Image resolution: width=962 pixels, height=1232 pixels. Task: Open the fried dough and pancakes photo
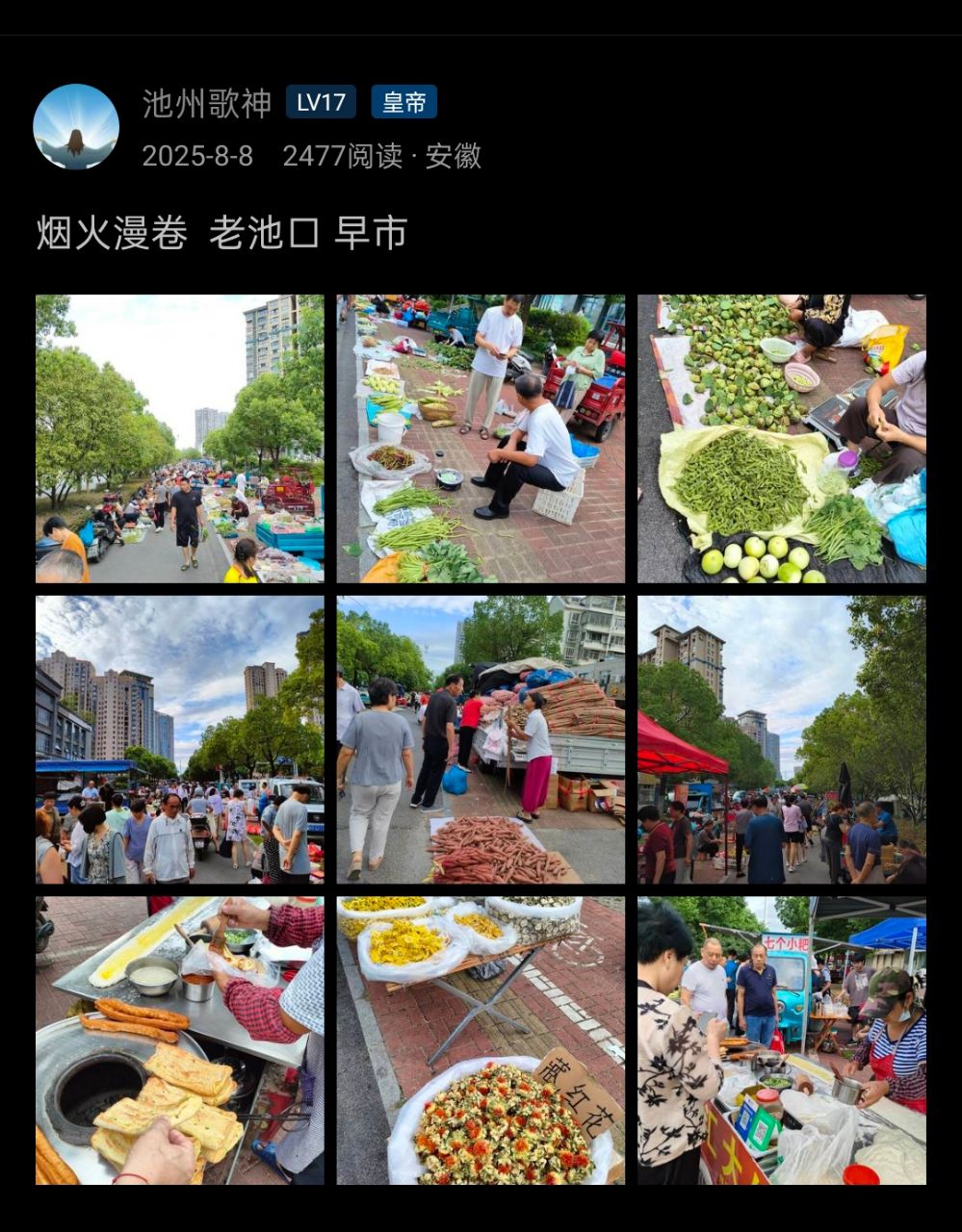pyautogui.click(x=180, y=1040)
